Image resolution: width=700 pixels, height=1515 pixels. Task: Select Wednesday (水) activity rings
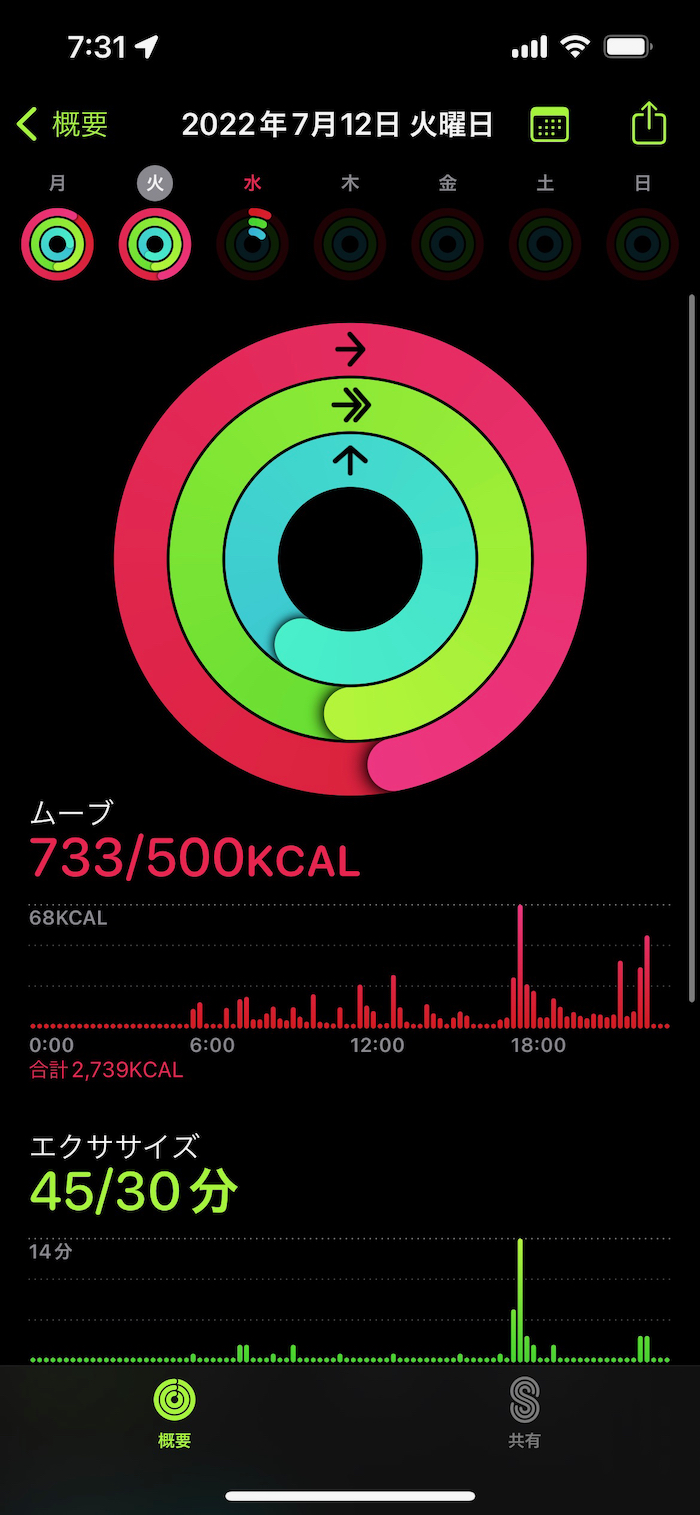(x=253, y=243)
